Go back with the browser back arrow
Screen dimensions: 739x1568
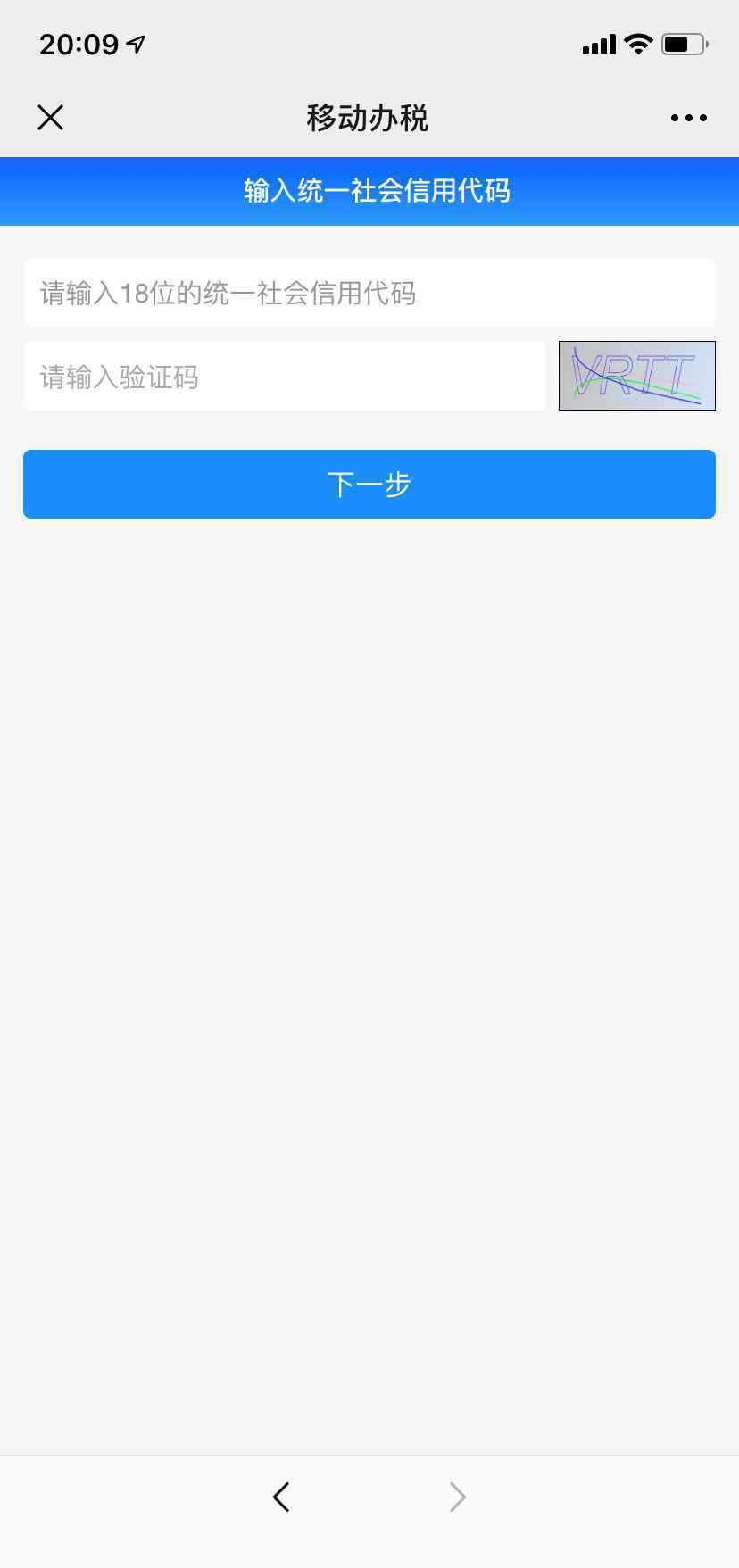click(281, 1497)
